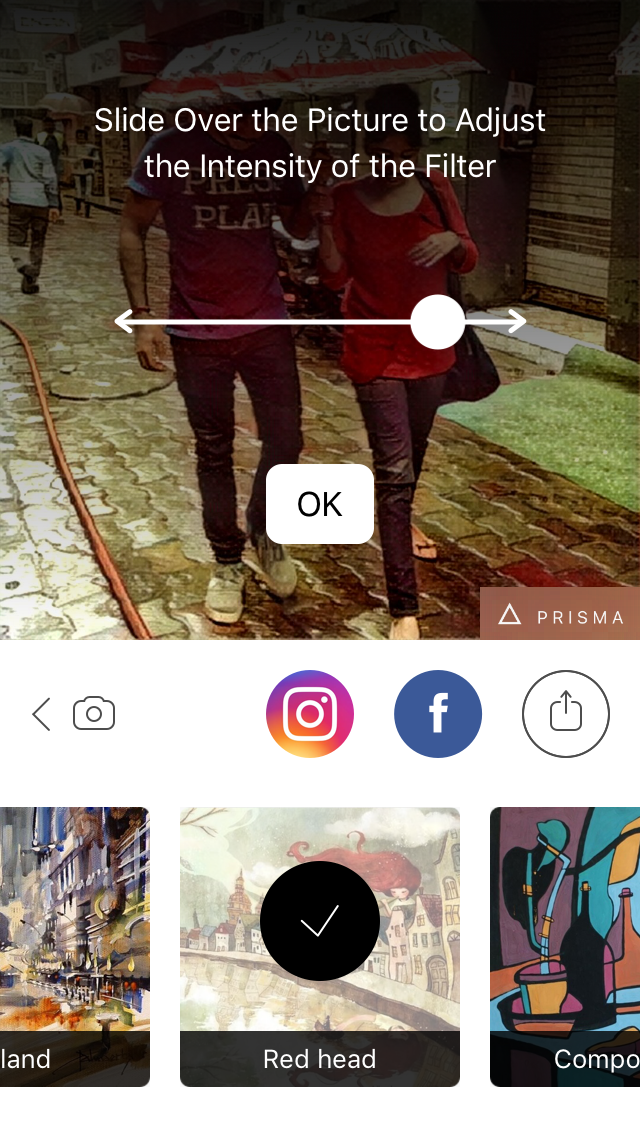Open the camera to take a new photo
Viewport: 640px width, 1136px height.
point(94,714)
